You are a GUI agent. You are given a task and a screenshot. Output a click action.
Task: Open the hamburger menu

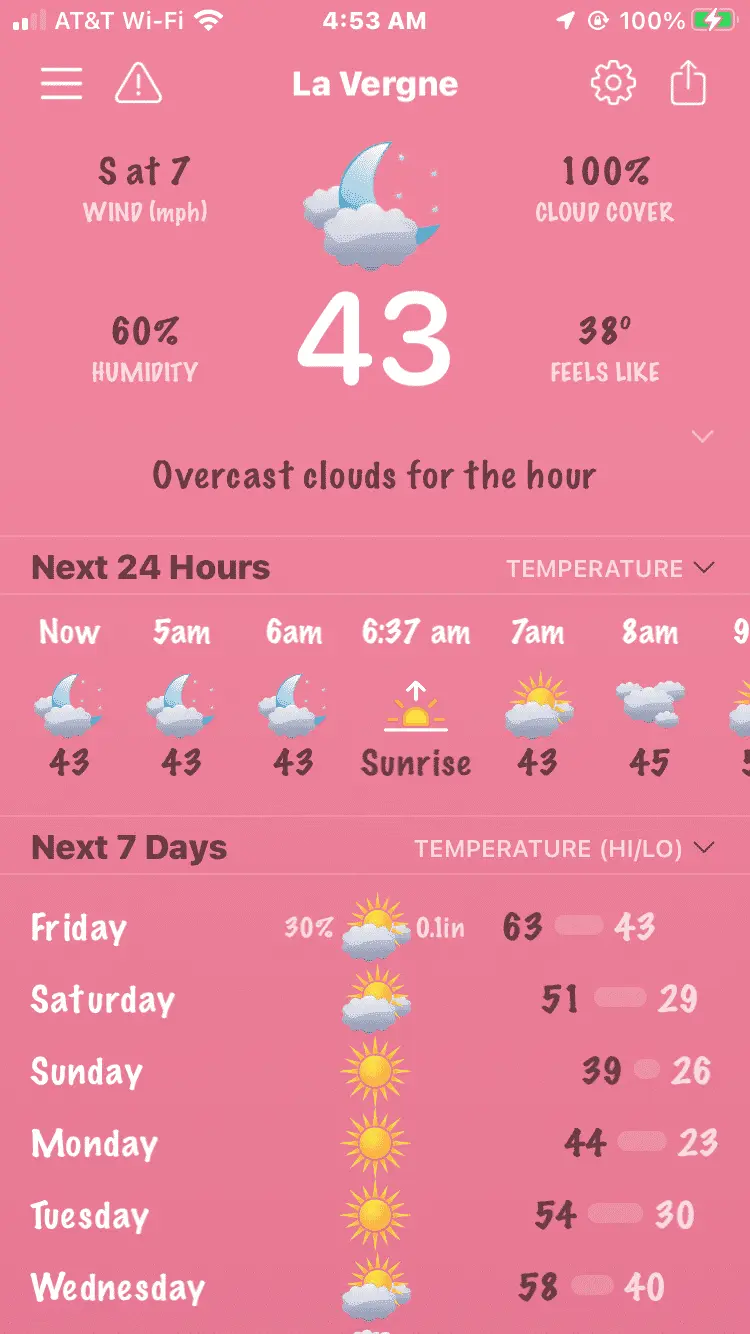pyautogui.click(x=61, y=84)
